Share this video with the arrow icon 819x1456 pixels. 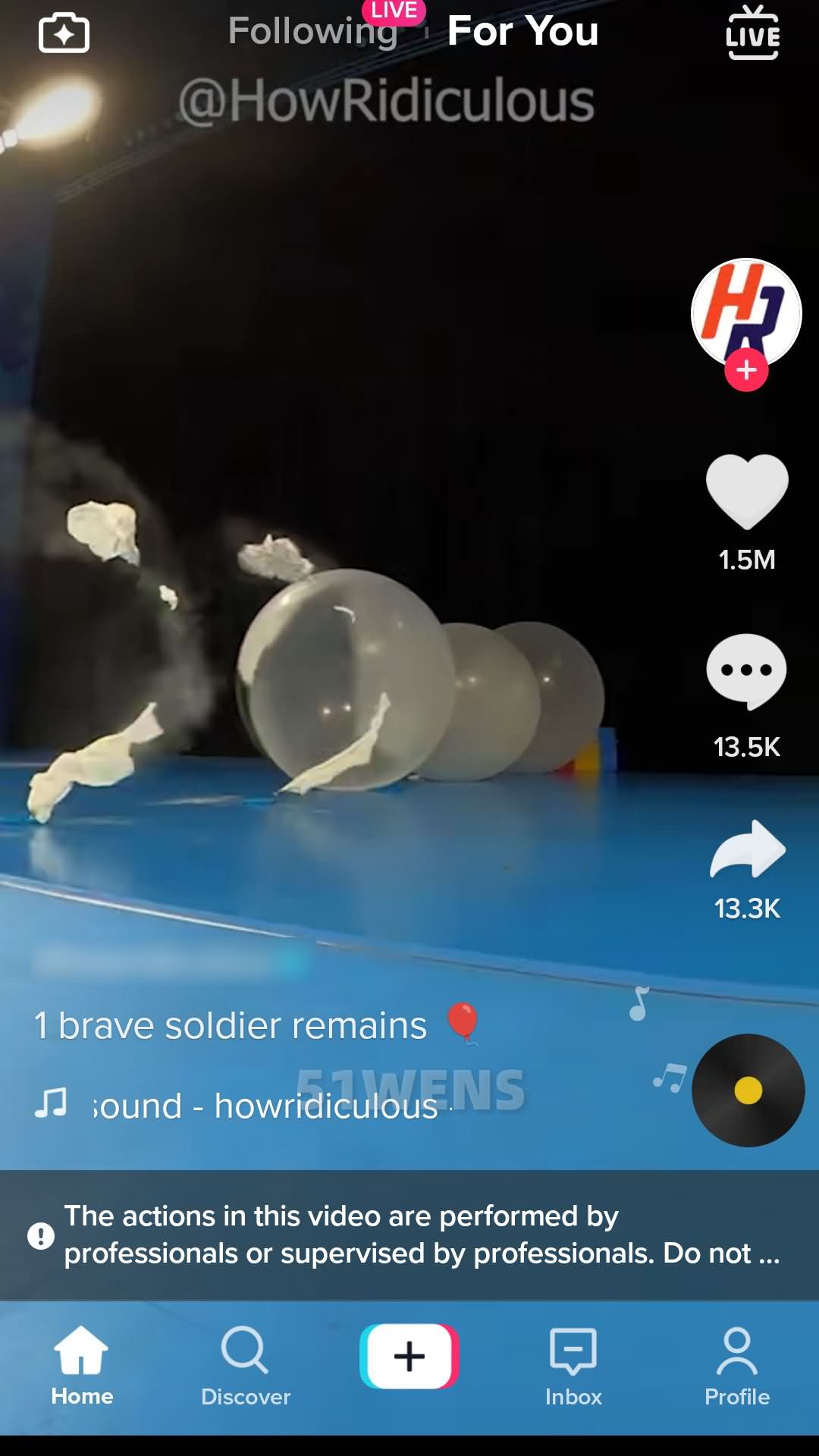(x=748, y=849)
